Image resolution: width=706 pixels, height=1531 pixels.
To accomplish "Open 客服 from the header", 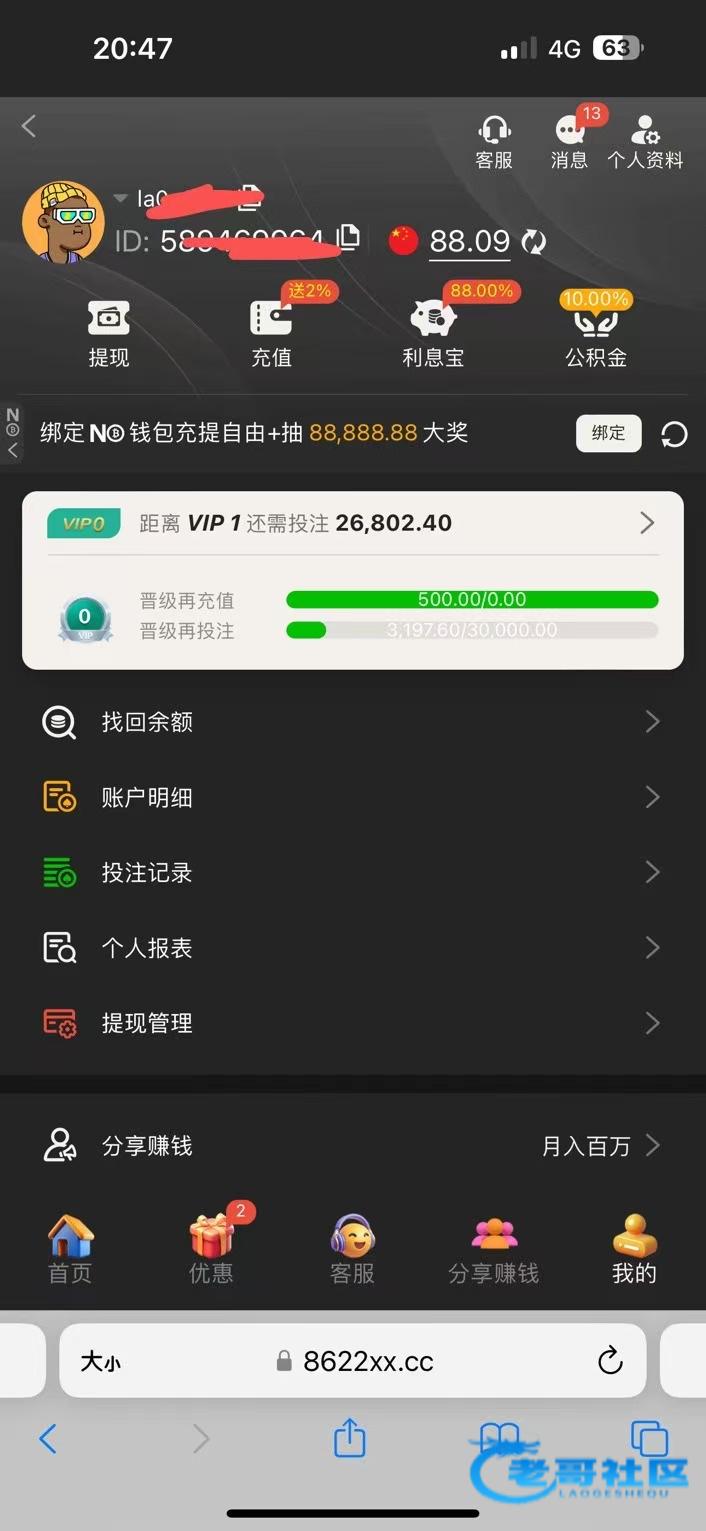I will (x=494, y=142).
